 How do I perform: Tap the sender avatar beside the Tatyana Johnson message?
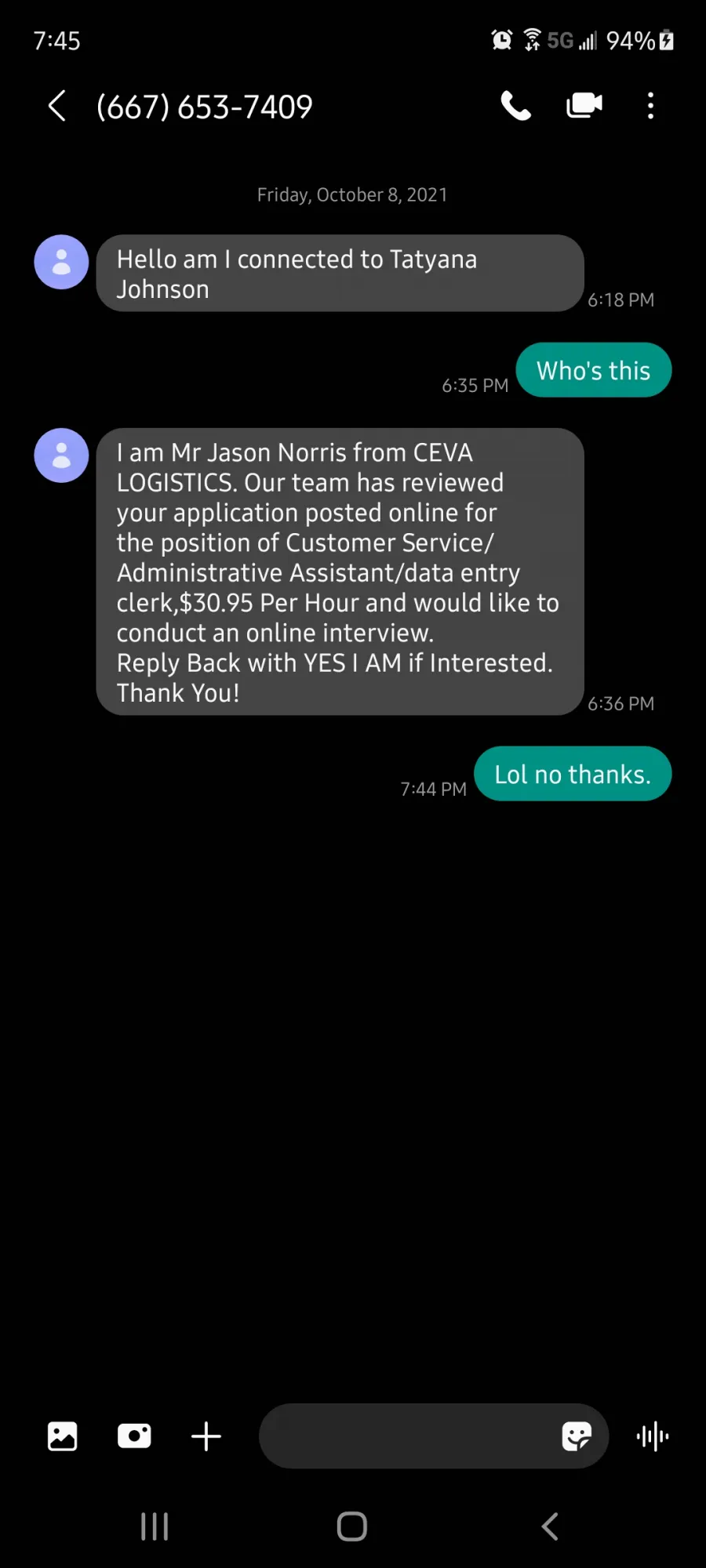(61, 262)
